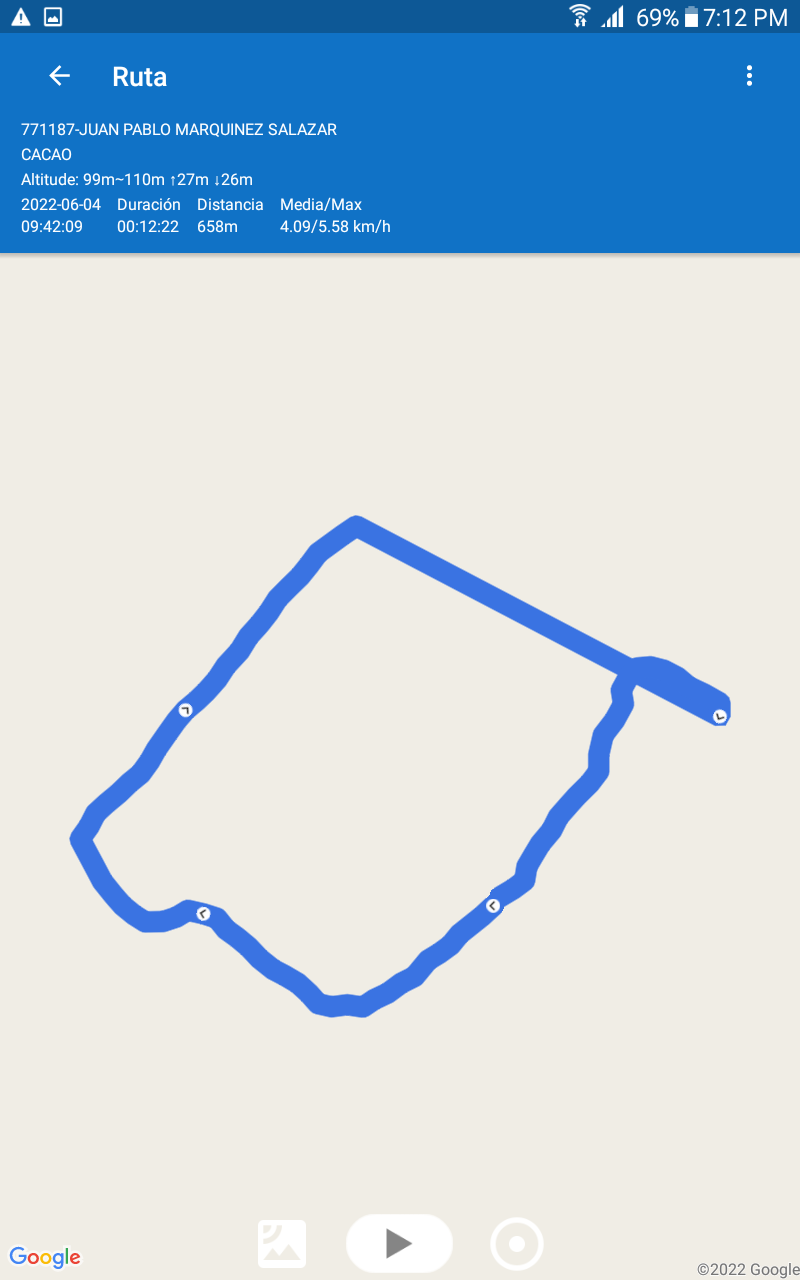Viewport: 800px width, 1280px height.
Task: Open the overflow menu
Action: click(749, 76)
